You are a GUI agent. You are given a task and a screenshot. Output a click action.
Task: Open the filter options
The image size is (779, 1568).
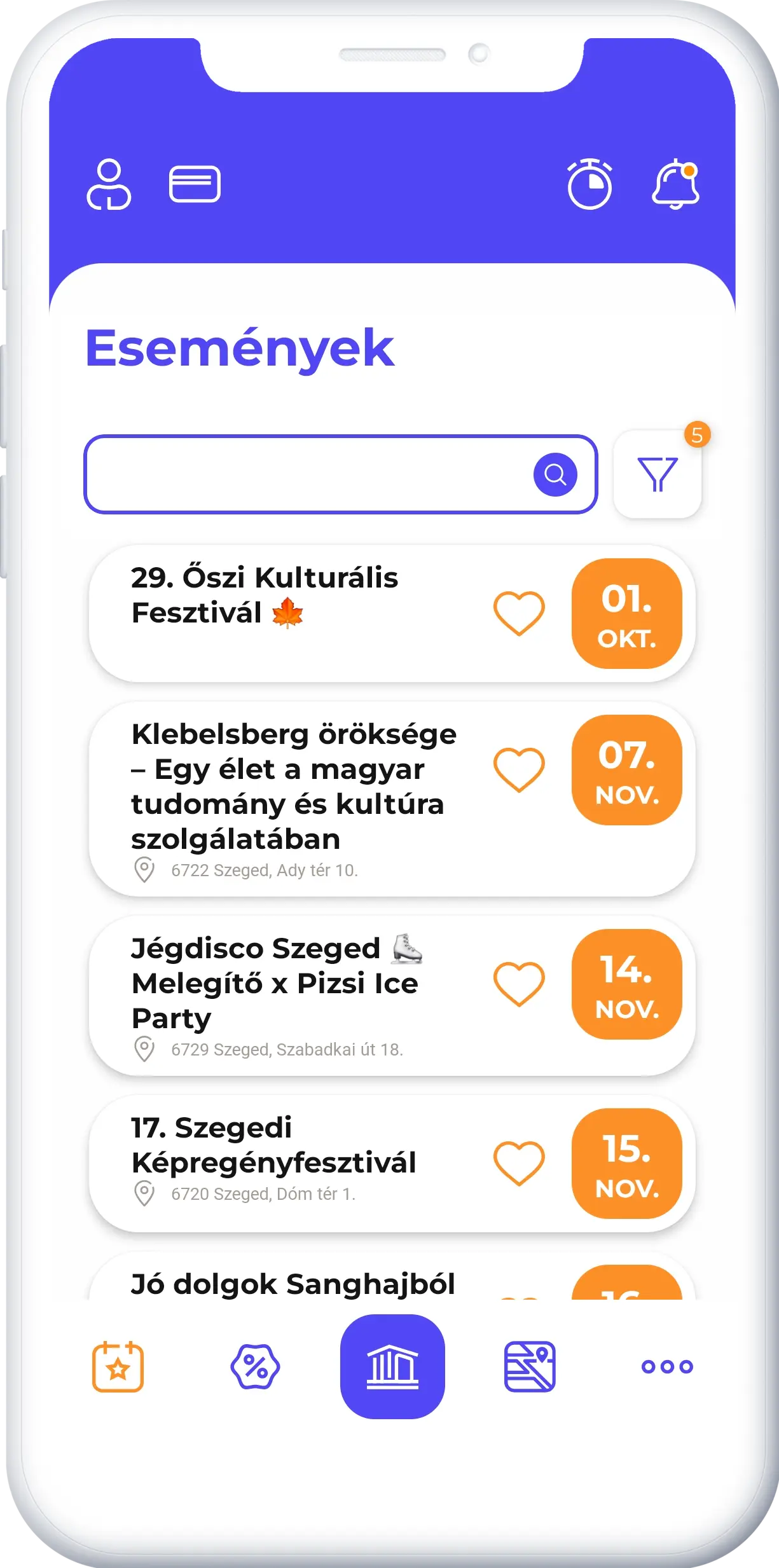click(658, 474)
